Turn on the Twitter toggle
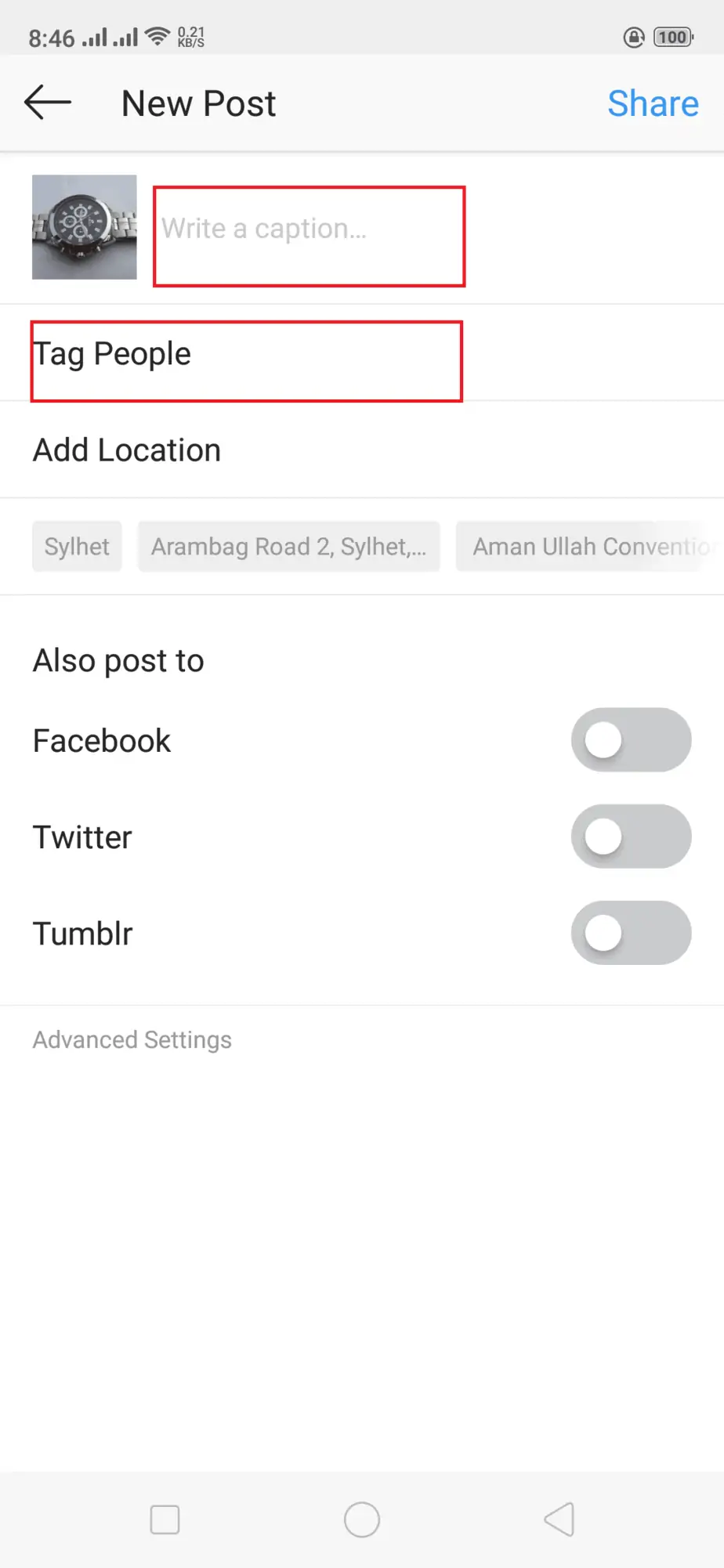 point(631,836)
